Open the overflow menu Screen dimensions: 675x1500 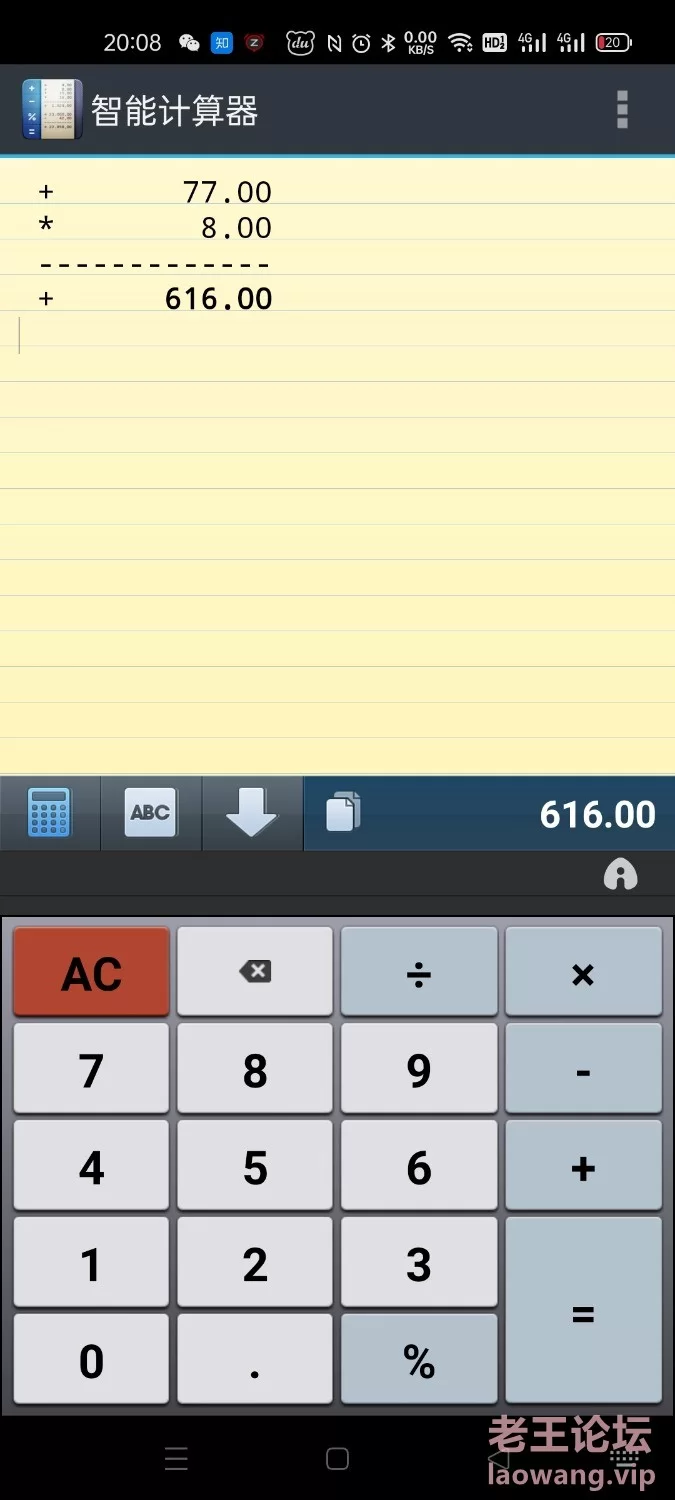click(622, 110)
